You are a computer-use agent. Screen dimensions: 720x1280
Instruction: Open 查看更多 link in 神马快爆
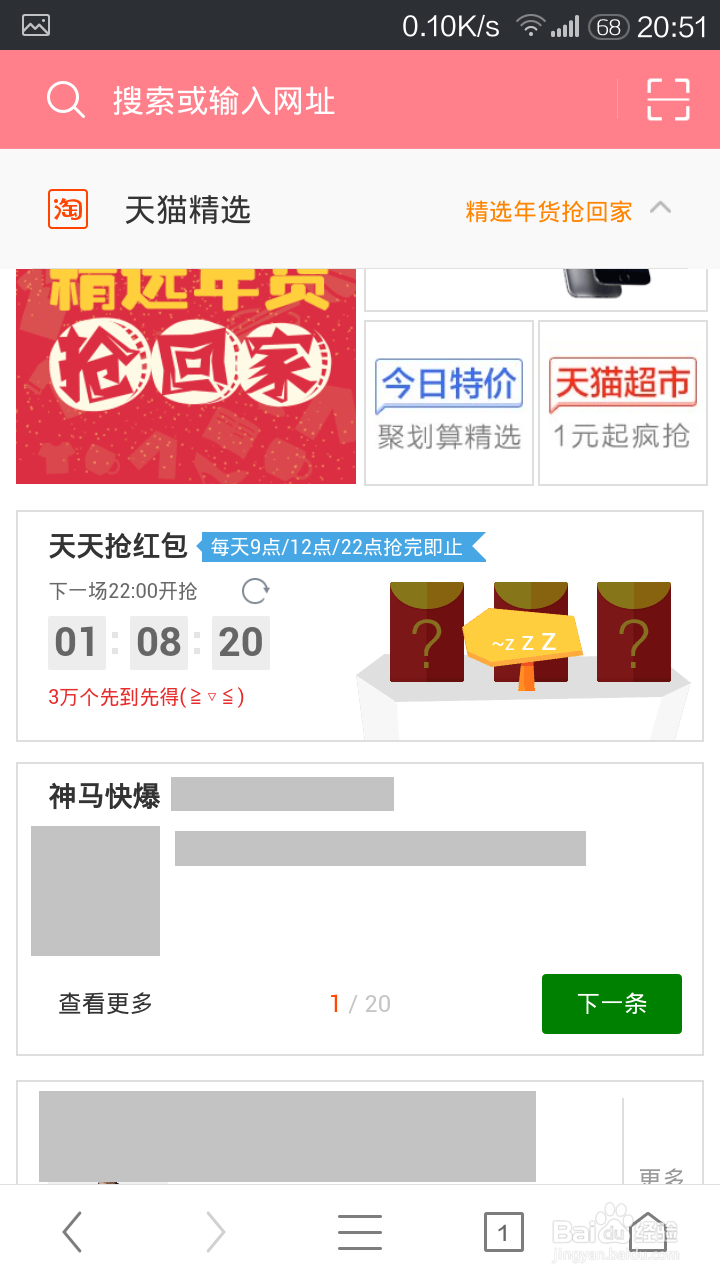point(103,1003)
